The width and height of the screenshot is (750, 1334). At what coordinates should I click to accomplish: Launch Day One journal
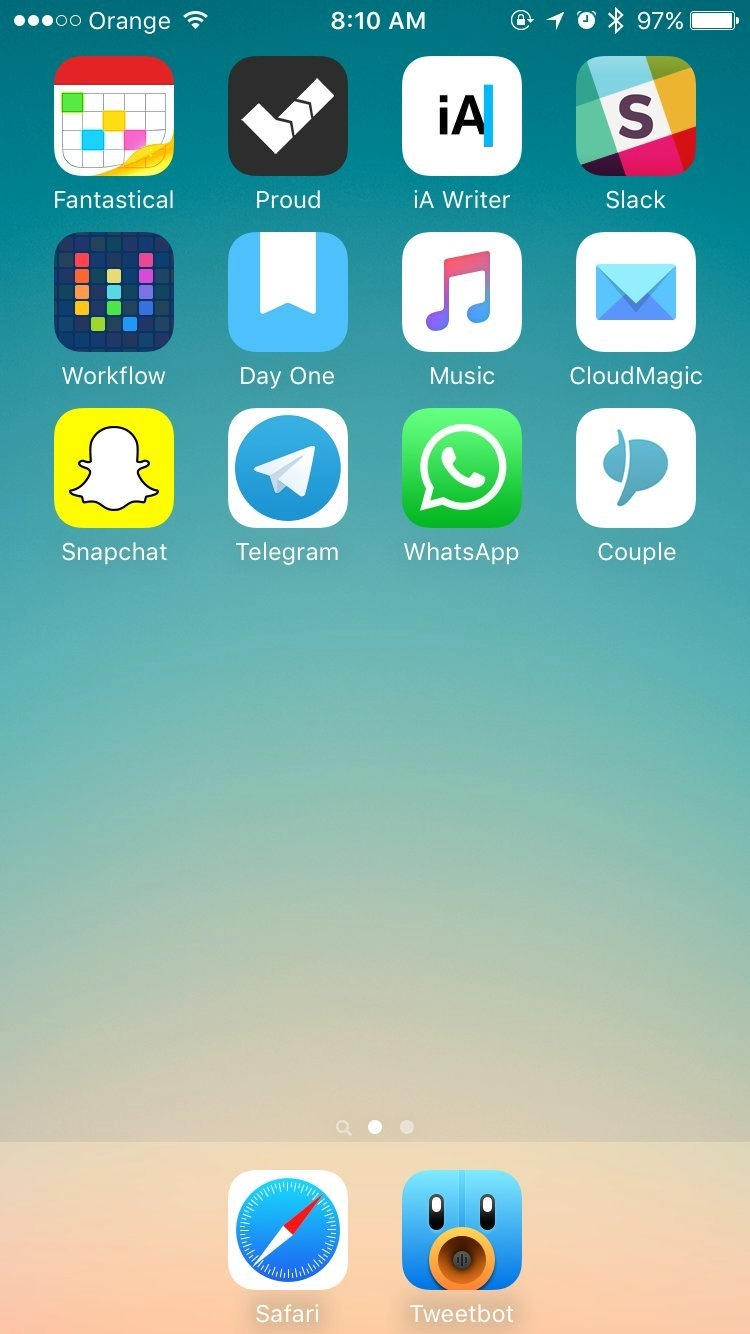(x=288, y=292)
